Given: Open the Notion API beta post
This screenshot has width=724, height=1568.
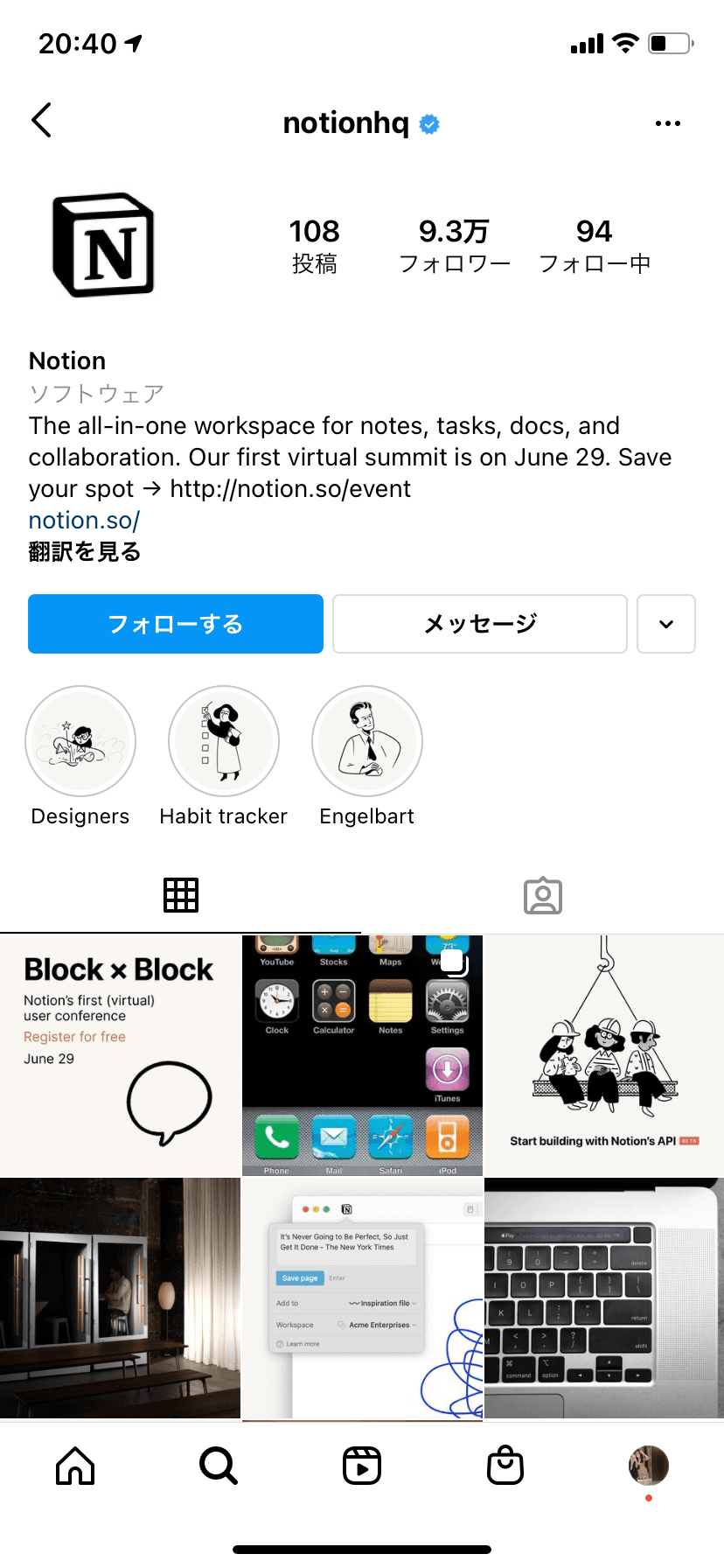Looking at the screenshot, I should click(604, 1055).
